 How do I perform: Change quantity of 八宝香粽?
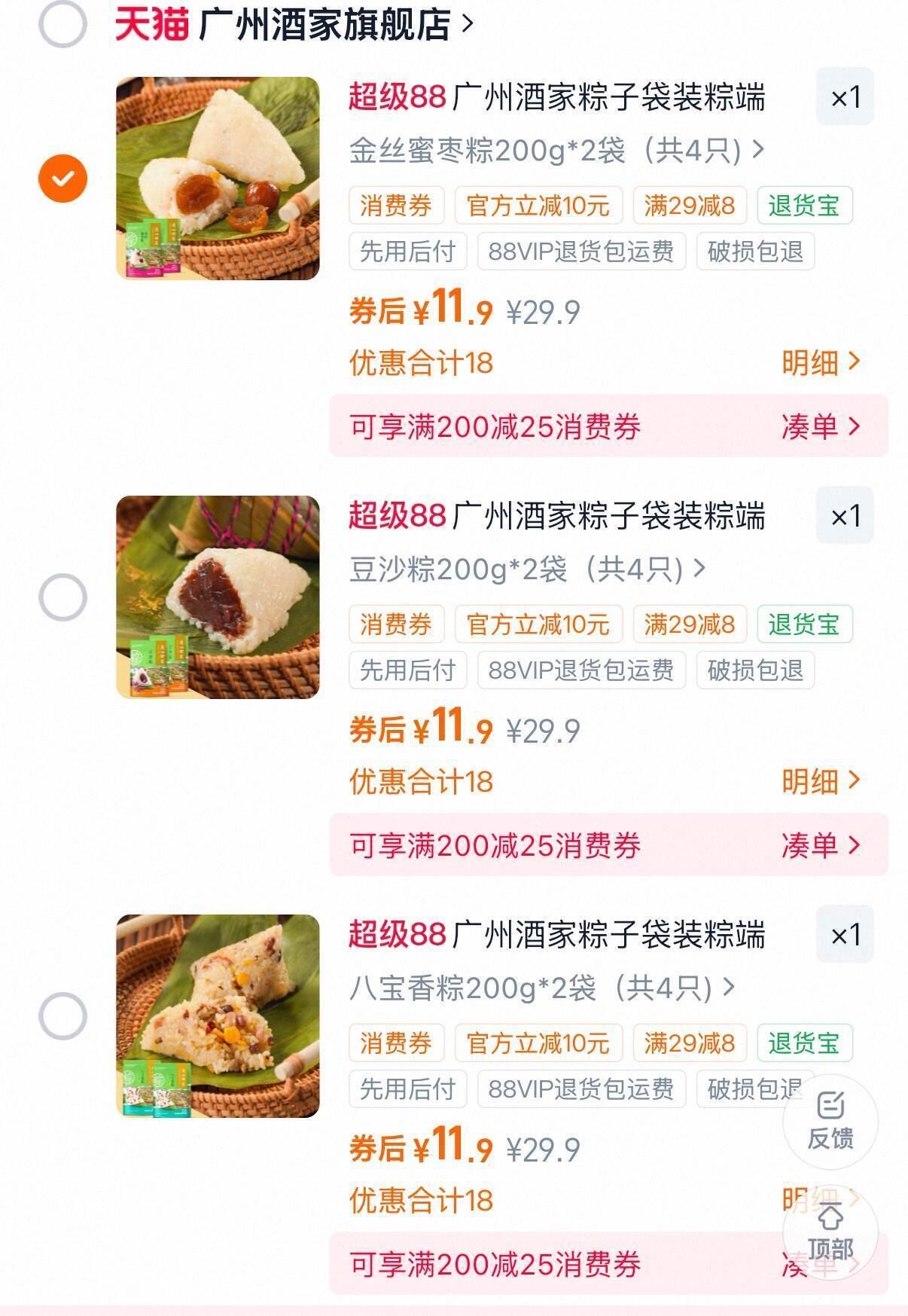pyautogui.click(x=844, y=935)
